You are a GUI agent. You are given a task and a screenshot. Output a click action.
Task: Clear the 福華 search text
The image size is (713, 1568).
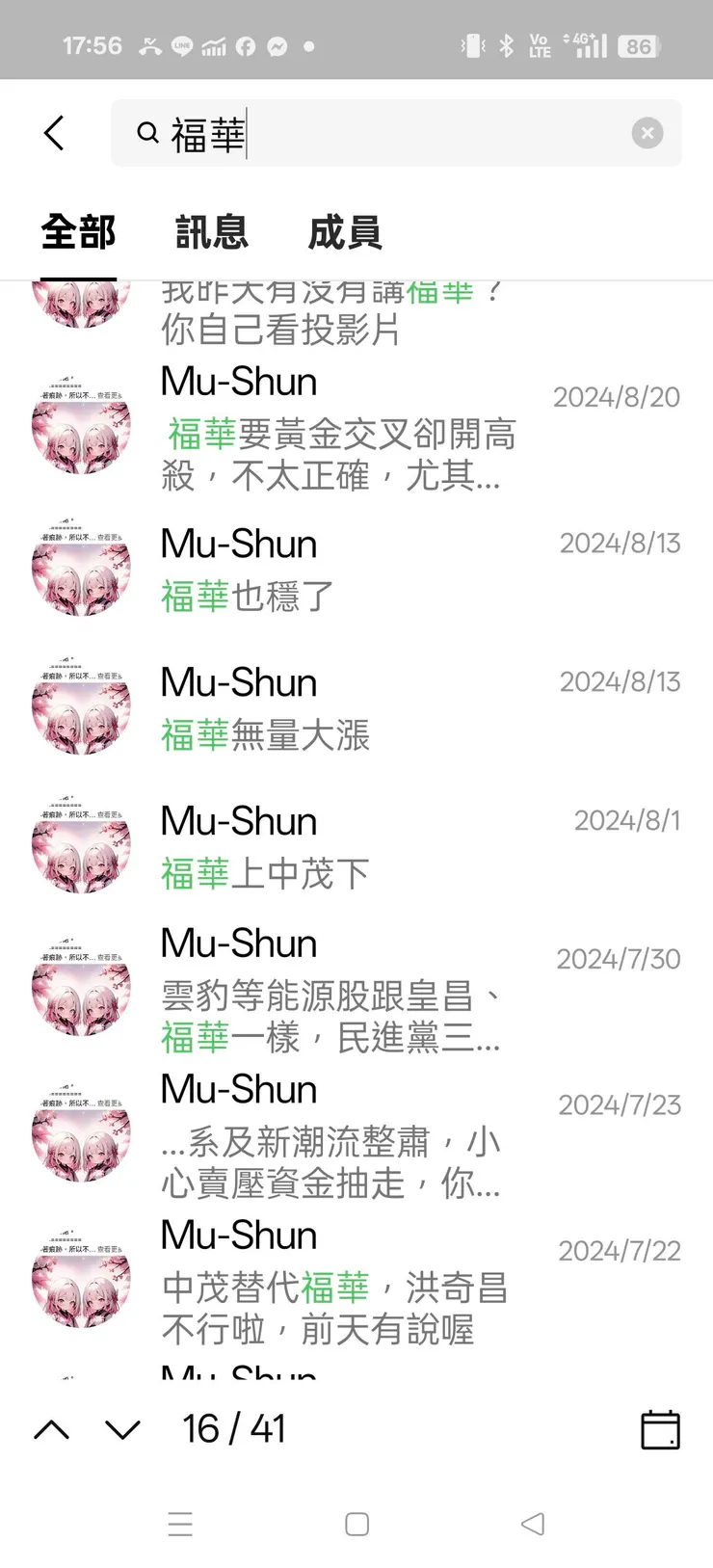click(x=647, y=133)
